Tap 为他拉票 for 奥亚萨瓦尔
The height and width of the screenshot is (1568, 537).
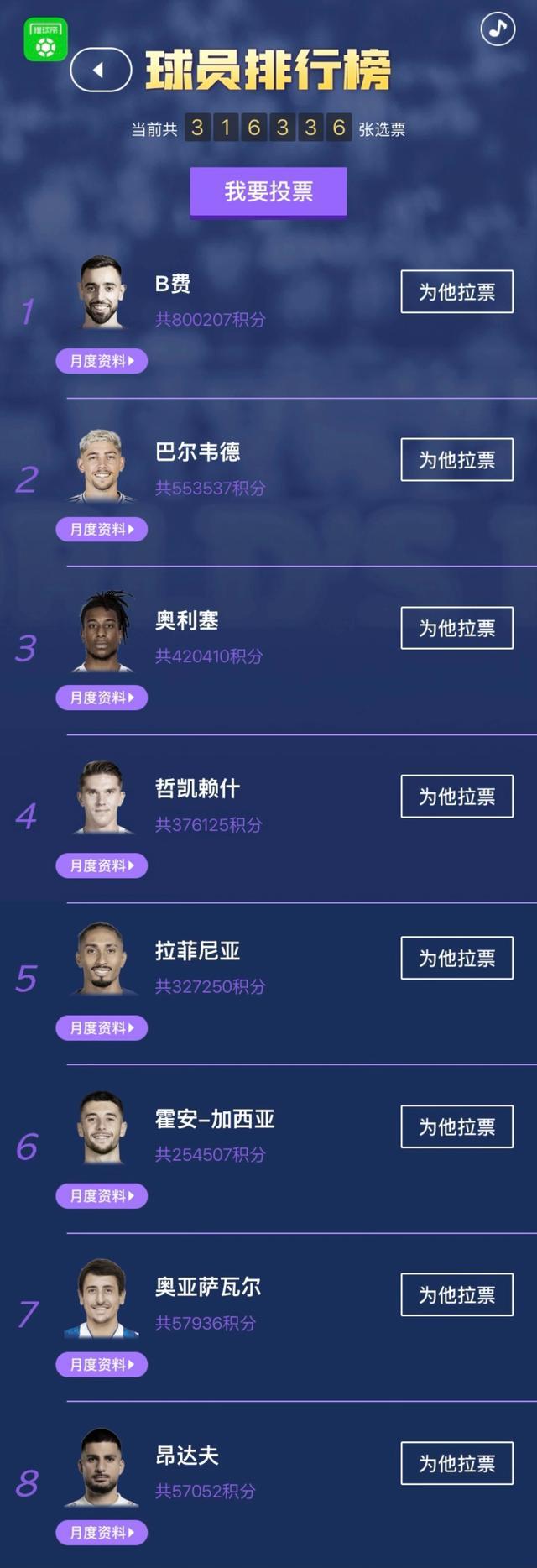[x=456, y=1294]
